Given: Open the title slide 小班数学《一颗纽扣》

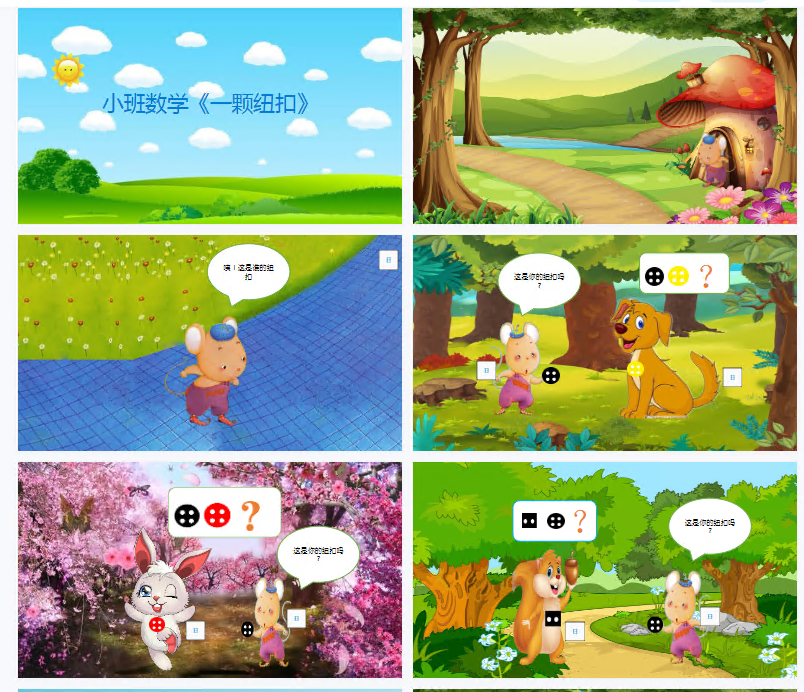Looking at the screenshot, I should [x=209, y=116].
